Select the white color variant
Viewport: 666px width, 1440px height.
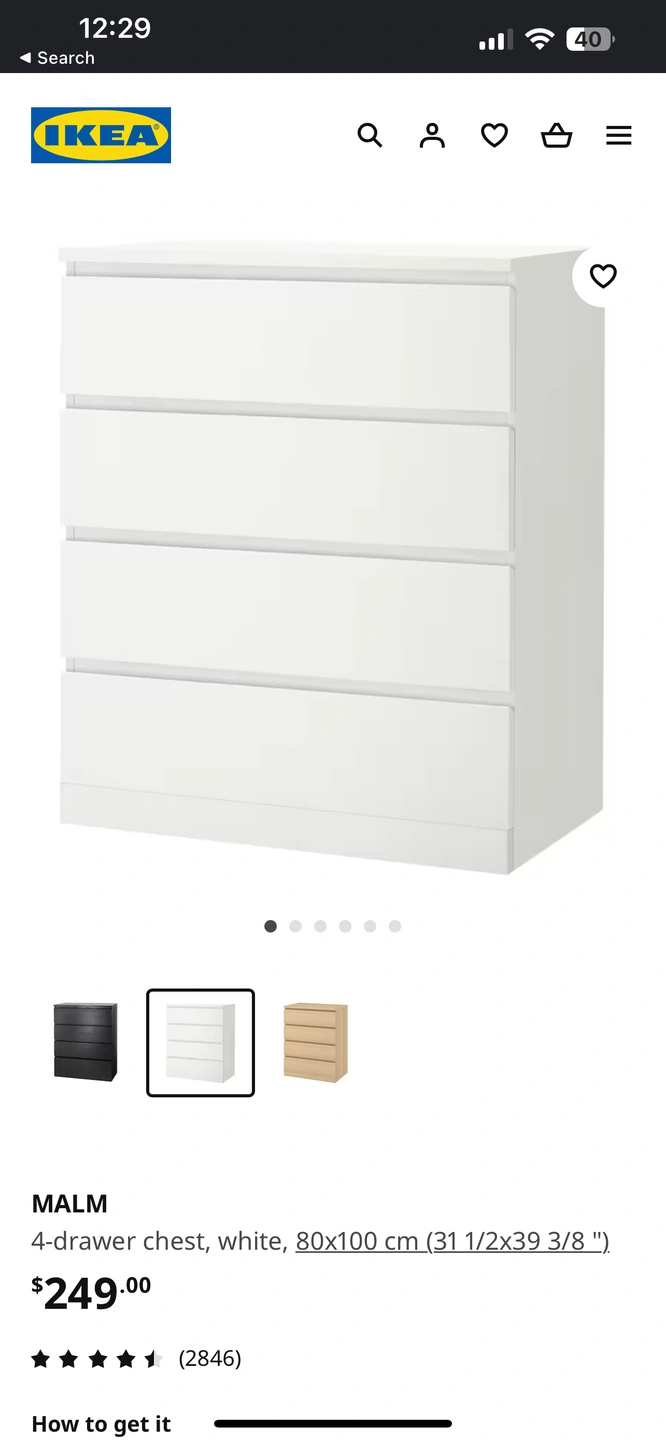point(200,1042)
